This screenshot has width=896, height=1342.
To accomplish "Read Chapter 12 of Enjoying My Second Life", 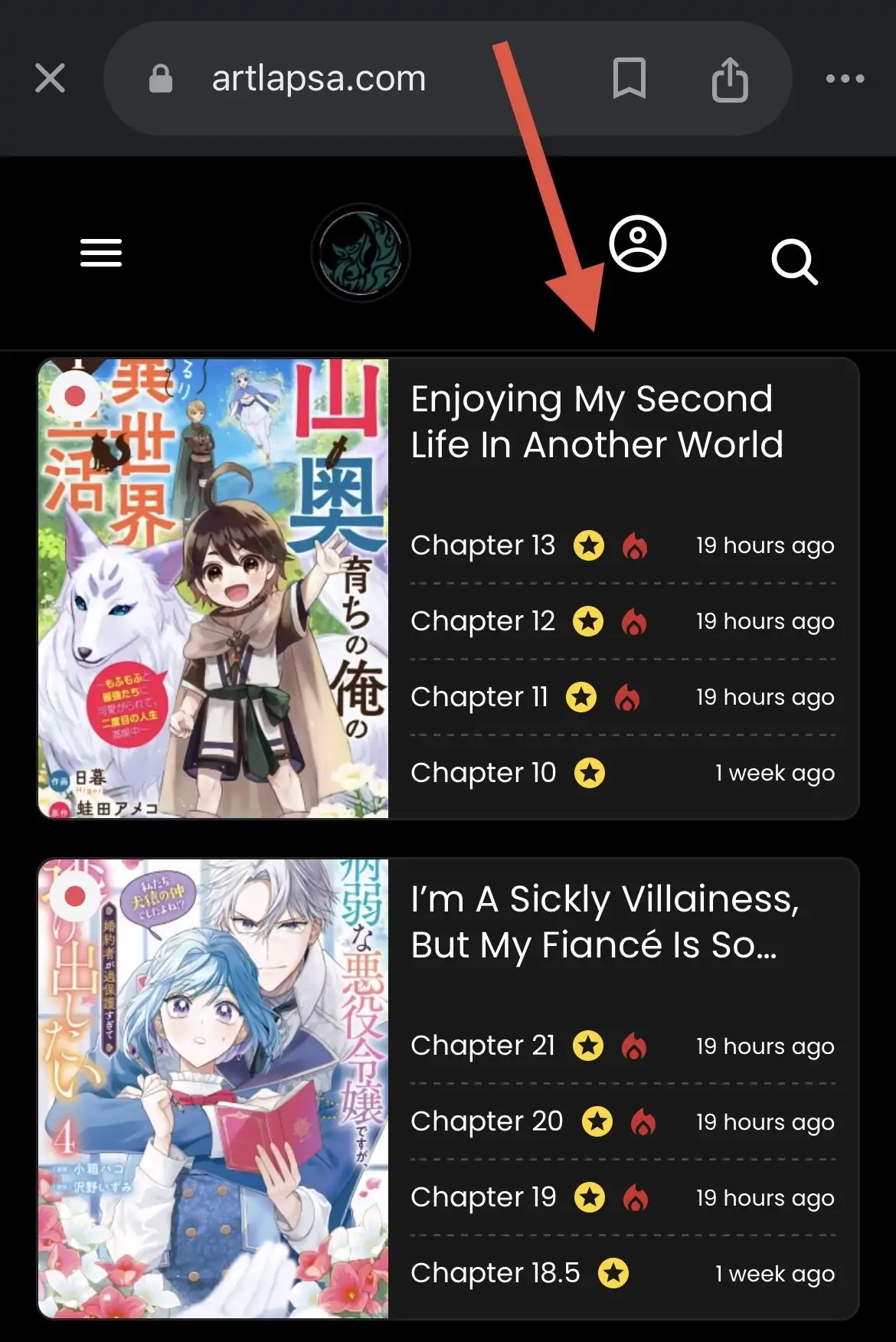I will [482, 621].
